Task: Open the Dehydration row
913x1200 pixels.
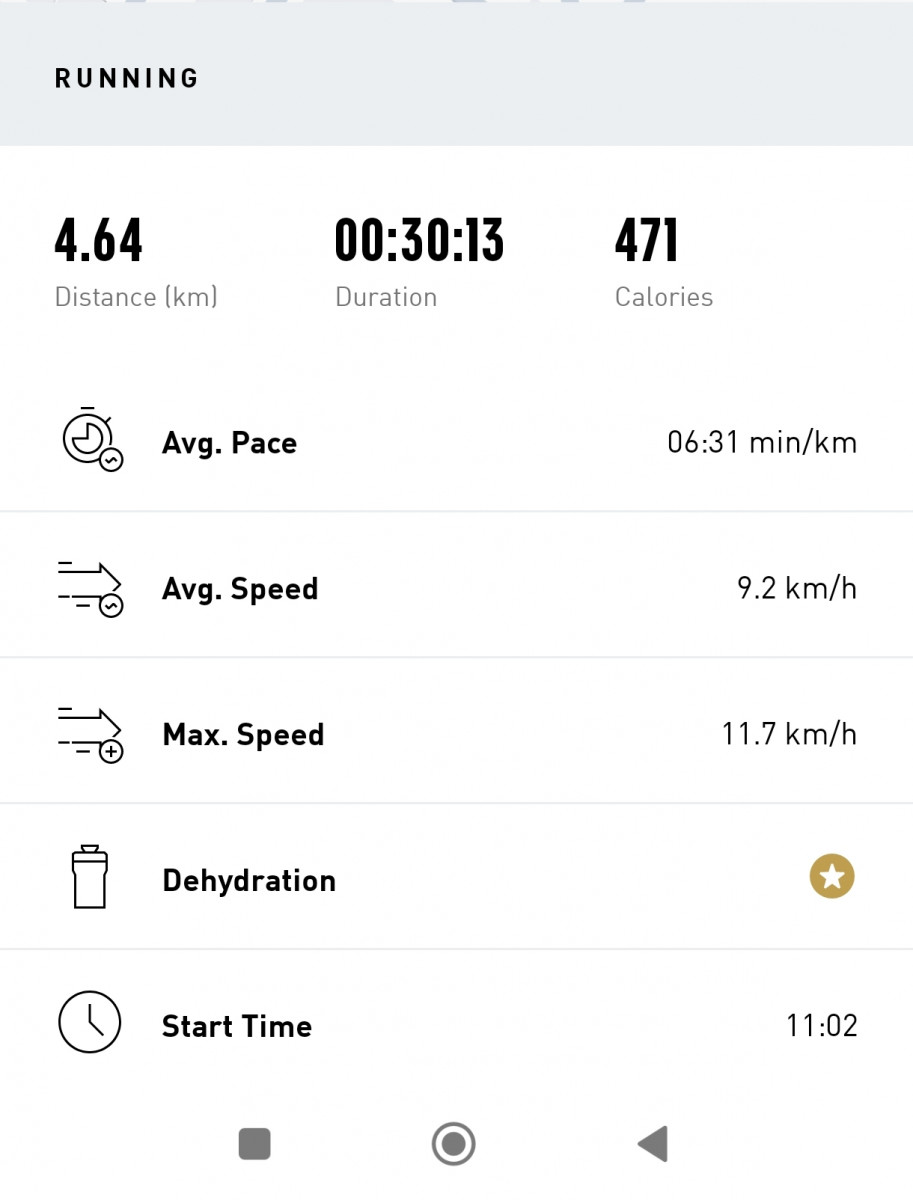Action: tap(248, 880)
